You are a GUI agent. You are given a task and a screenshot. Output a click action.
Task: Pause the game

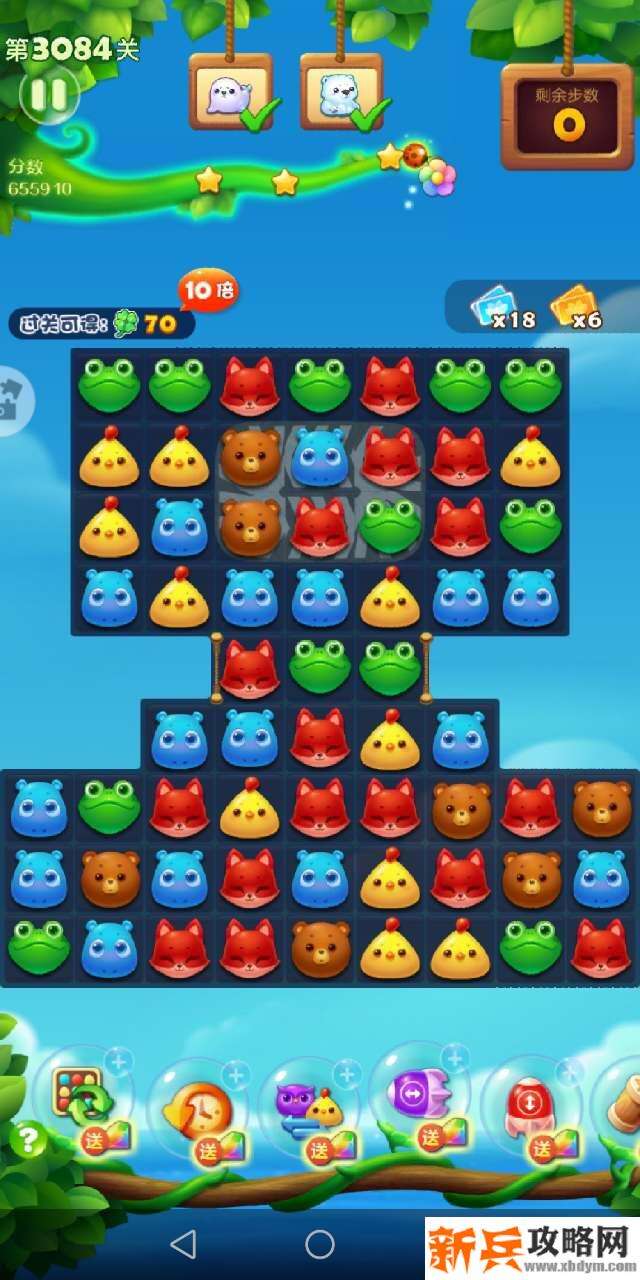(47, 95)
